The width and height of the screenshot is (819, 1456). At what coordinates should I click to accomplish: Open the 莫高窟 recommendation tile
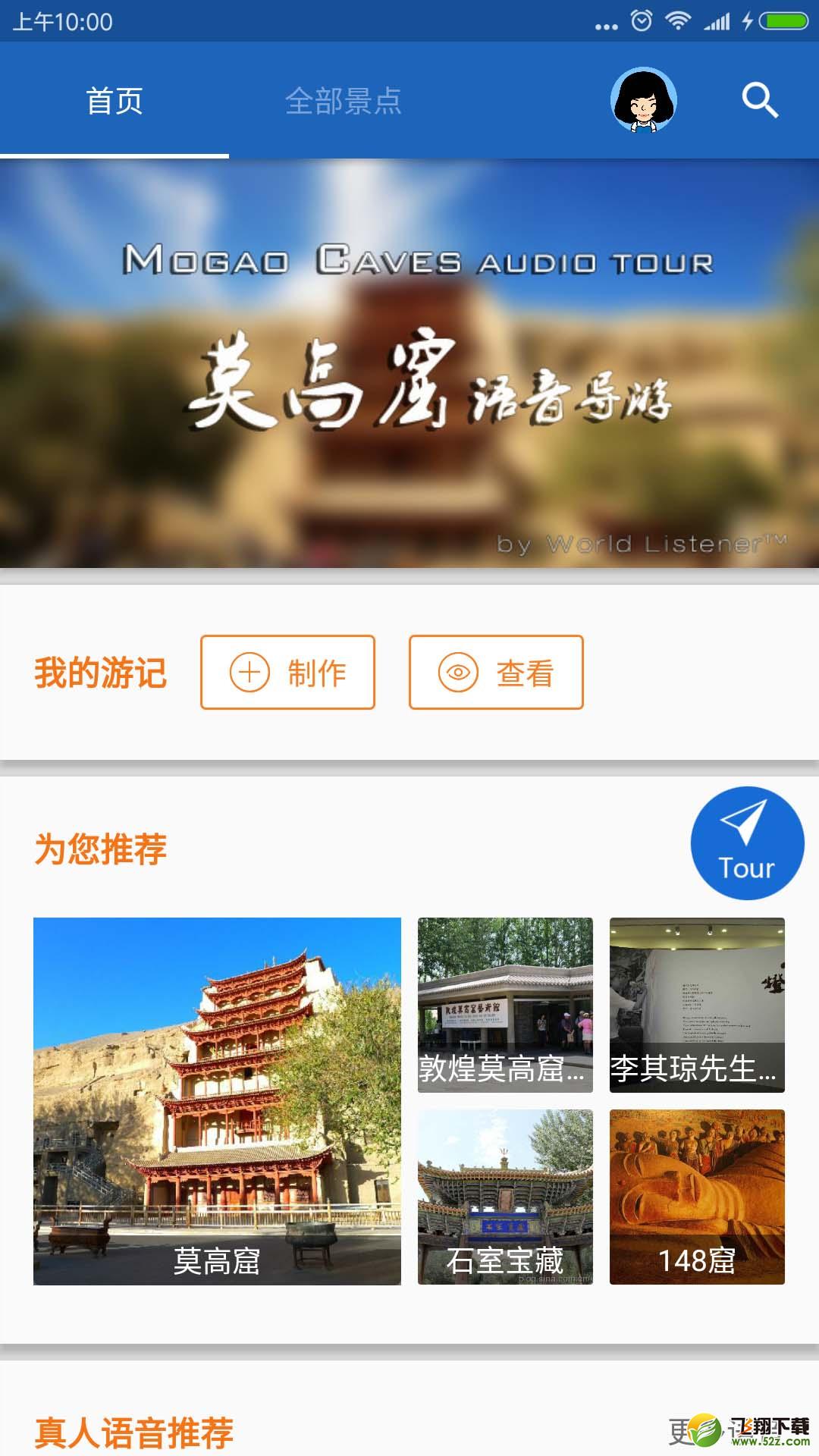(217, 1101)
